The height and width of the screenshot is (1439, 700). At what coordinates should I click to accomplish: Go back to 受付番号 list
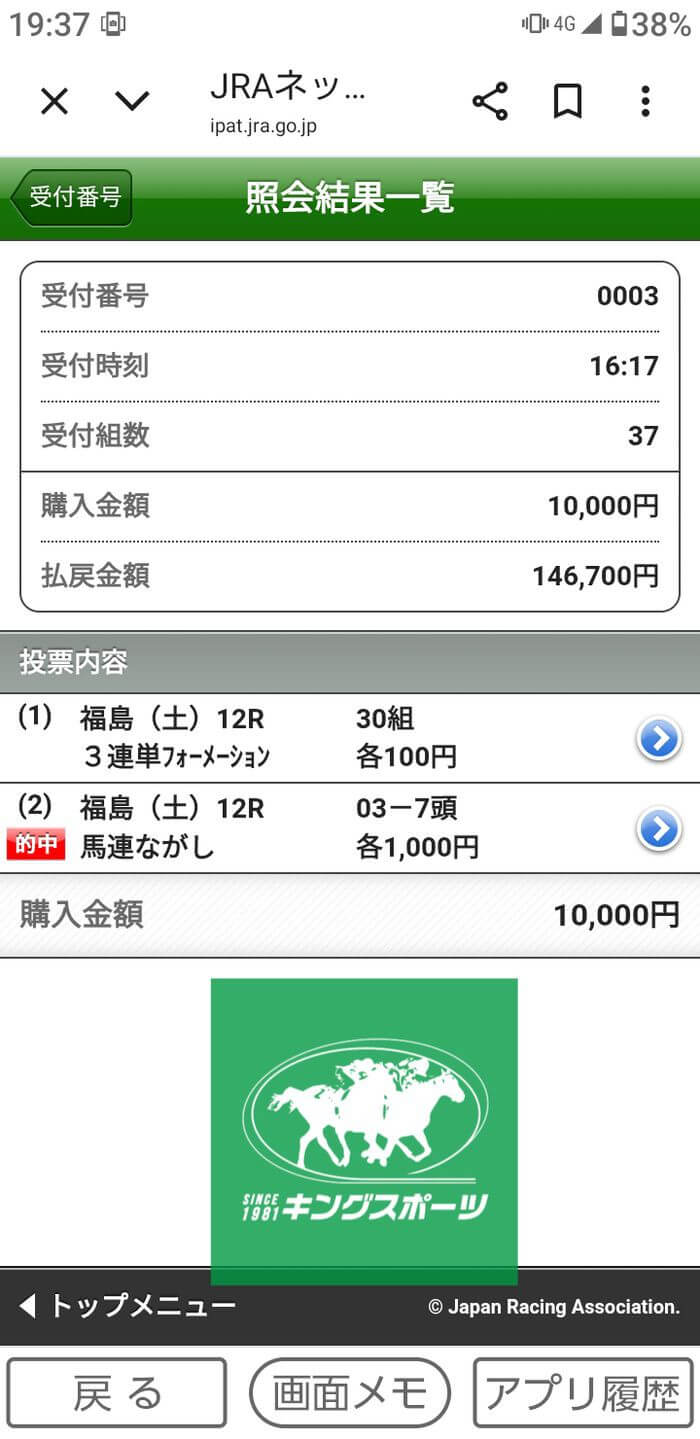72,197
